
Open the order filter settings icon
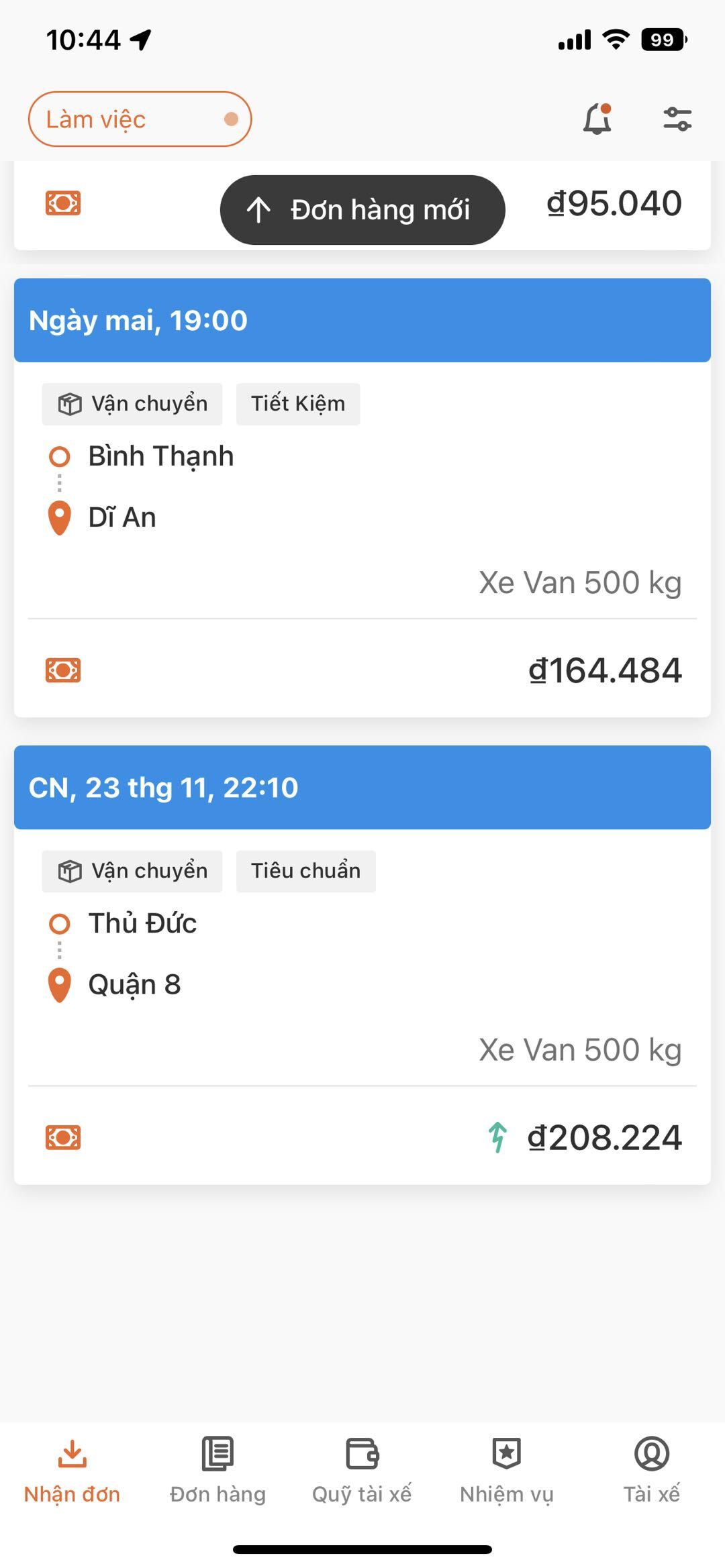click(x=677, y=118)
